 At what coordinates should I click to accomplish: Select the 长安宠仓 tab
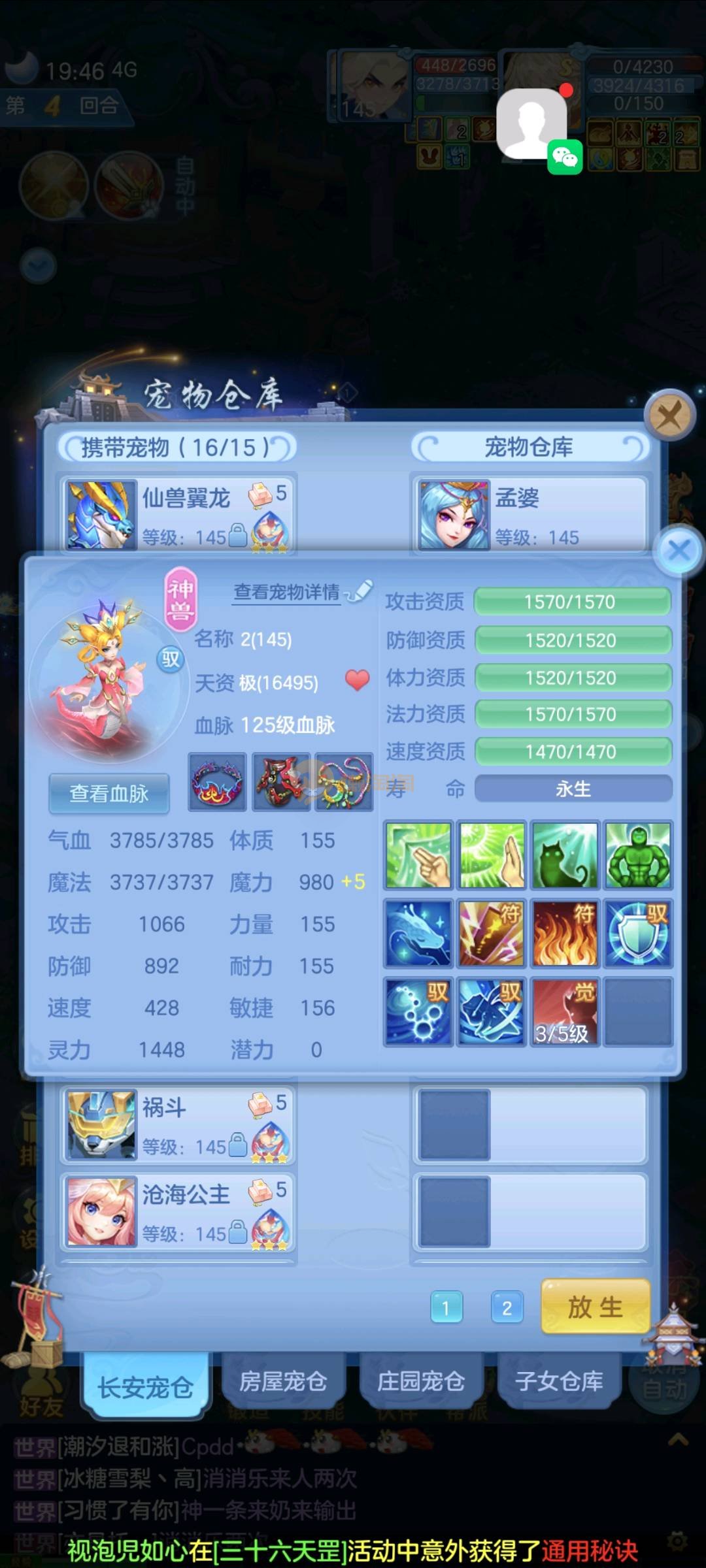145,1386
